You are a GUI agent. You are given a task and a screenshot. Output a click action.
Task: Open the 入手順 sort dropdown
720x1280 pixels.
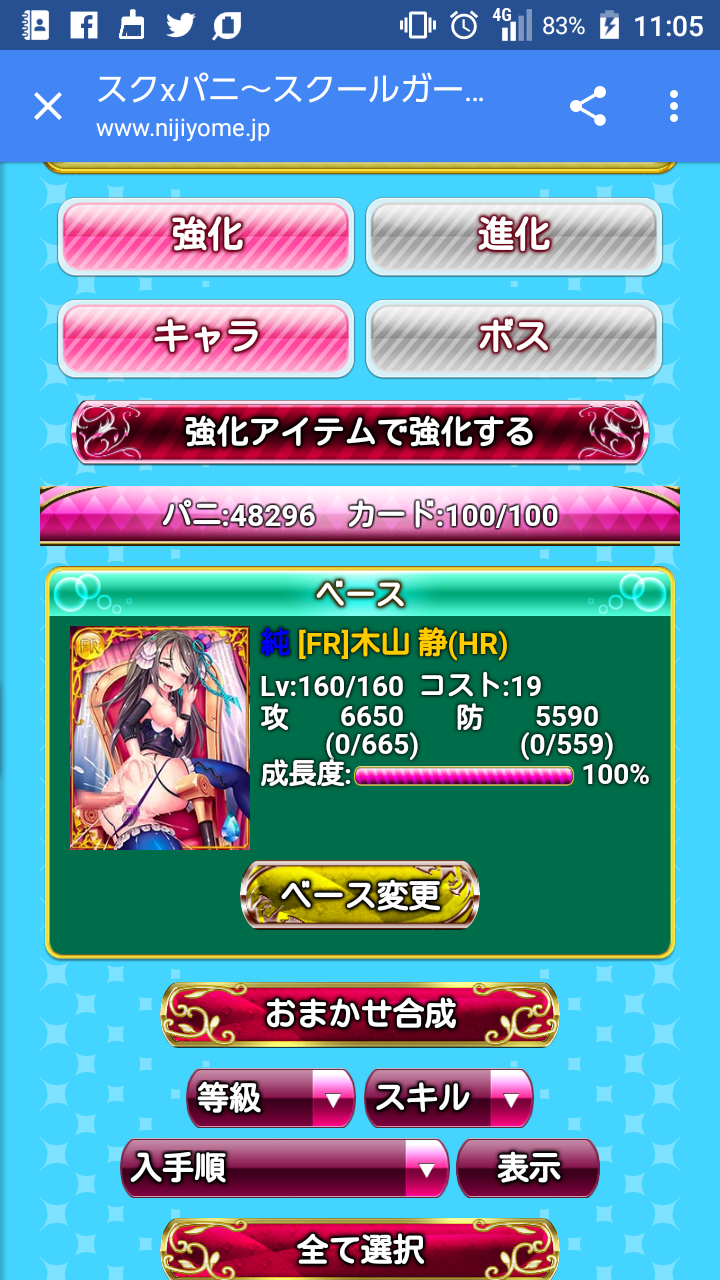click(x=284, y=1167)
